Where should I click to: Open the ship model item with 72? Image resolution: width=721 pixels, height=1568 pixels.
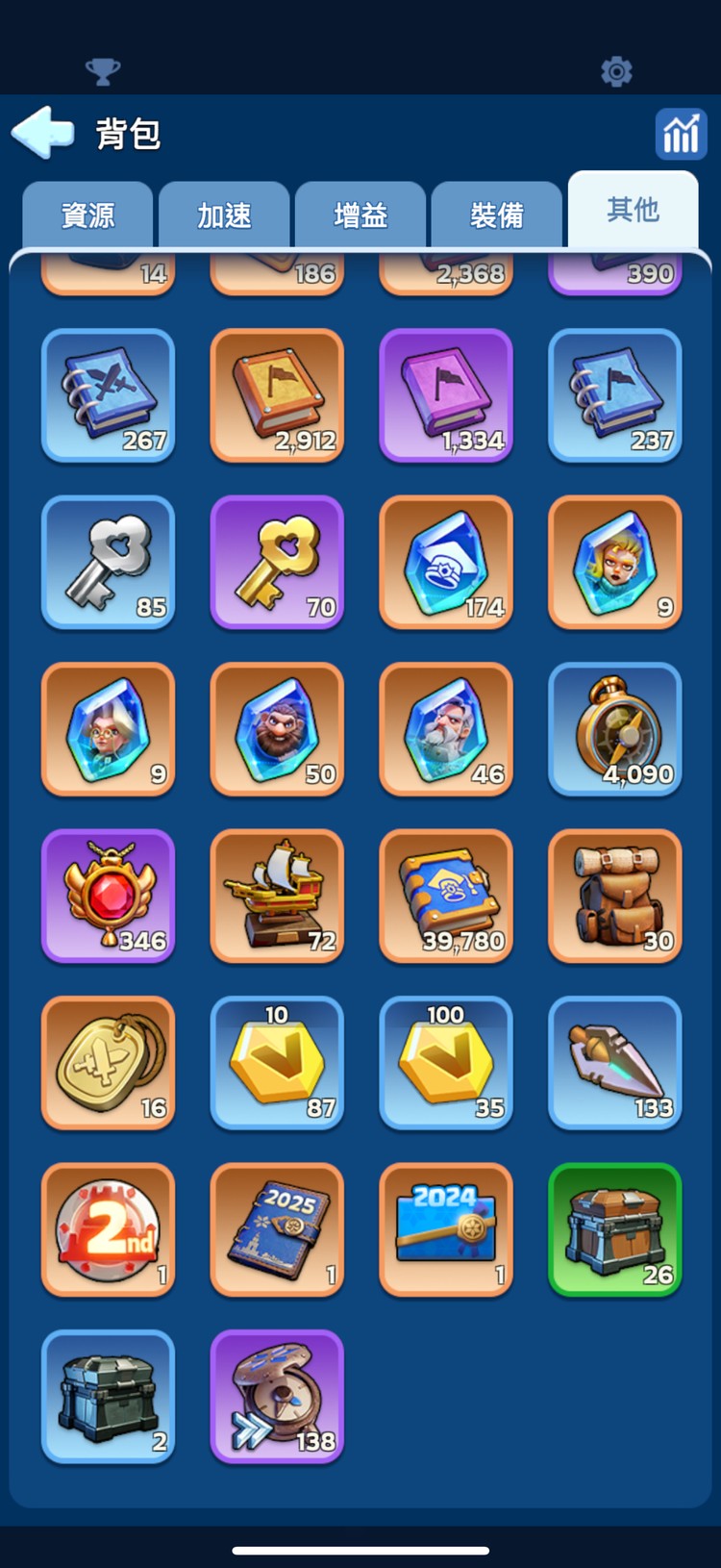coord(277,896)
